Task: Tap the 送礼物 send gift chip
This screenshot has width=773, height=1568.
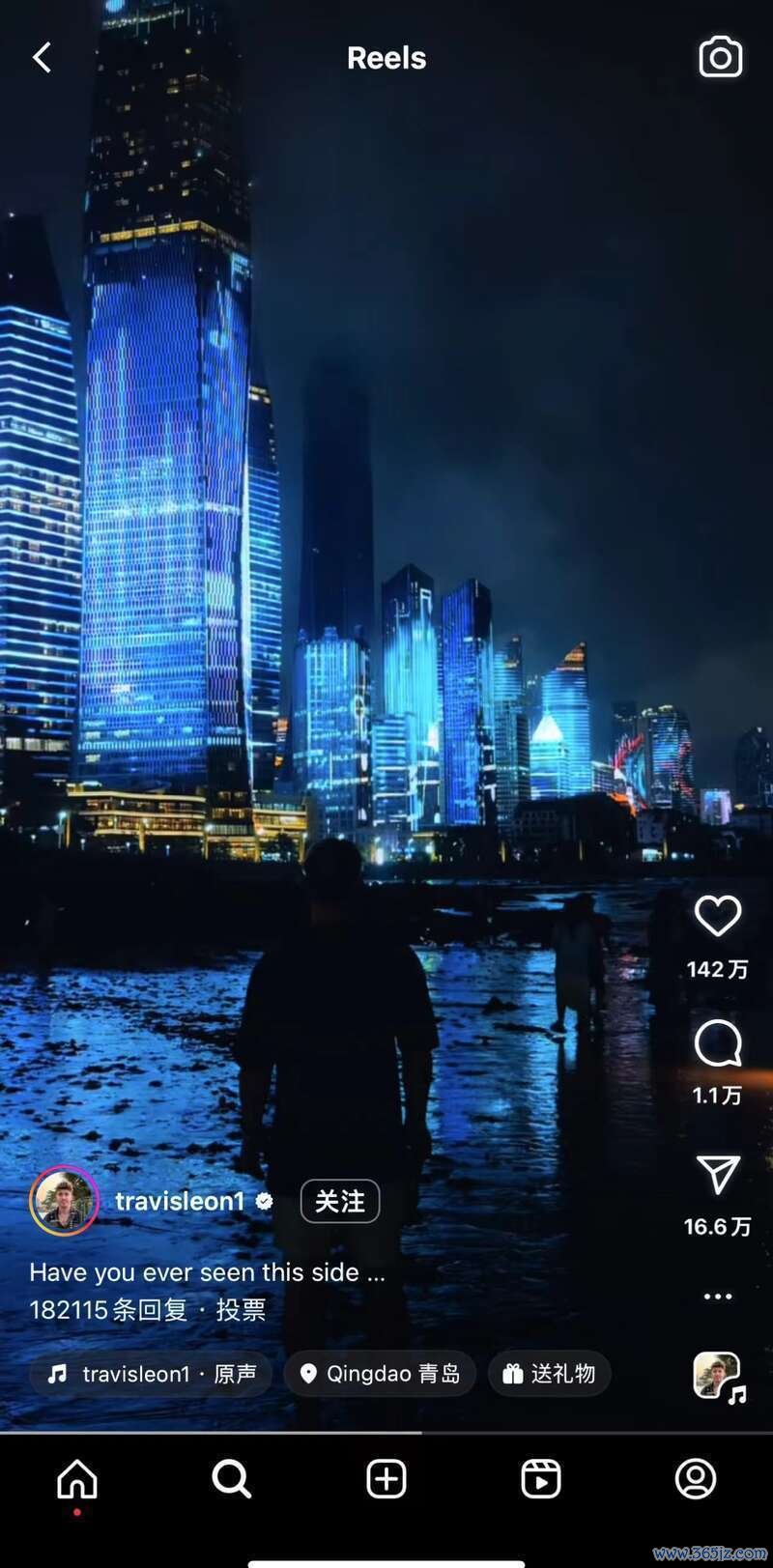Action: coord(550,1374)
